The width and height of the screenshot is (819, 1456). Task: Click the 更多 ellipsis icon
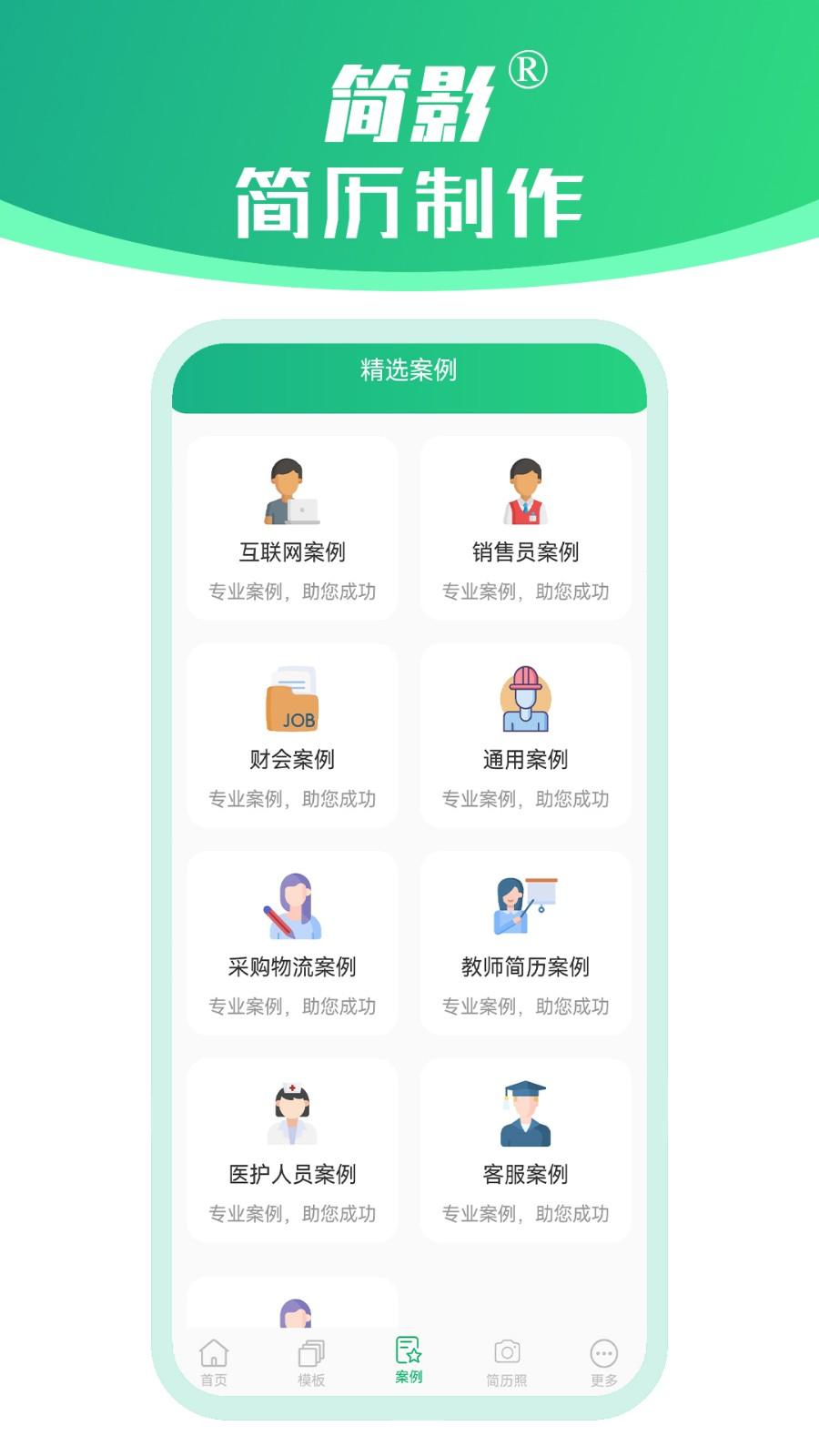click(x=602, y=1353)
